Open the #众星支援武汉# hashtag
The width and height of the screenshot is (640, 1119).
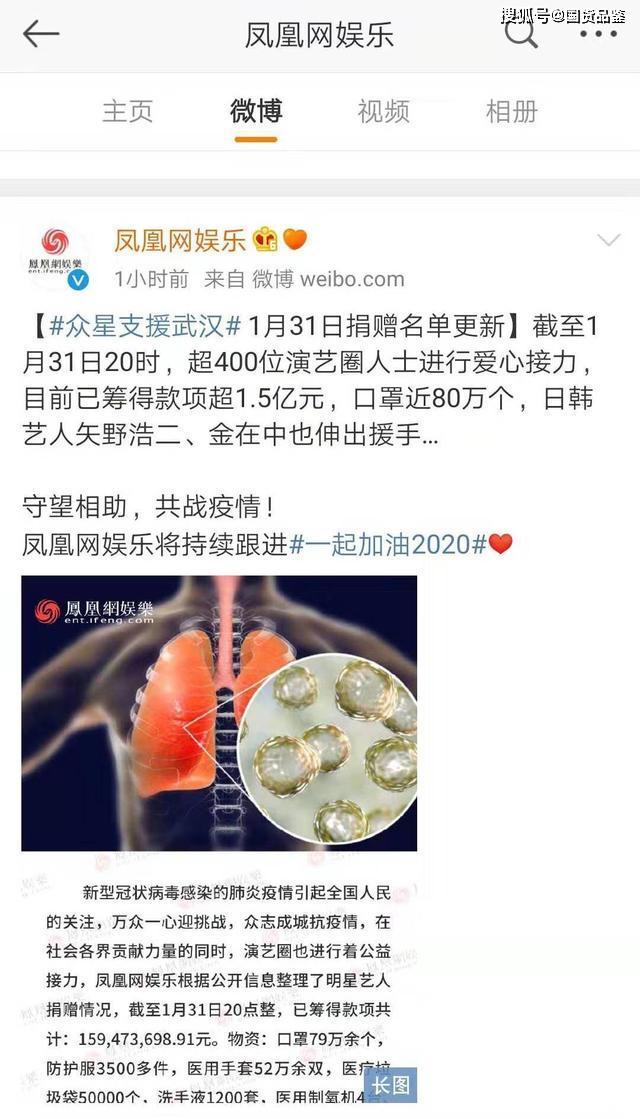click(145, 326)
